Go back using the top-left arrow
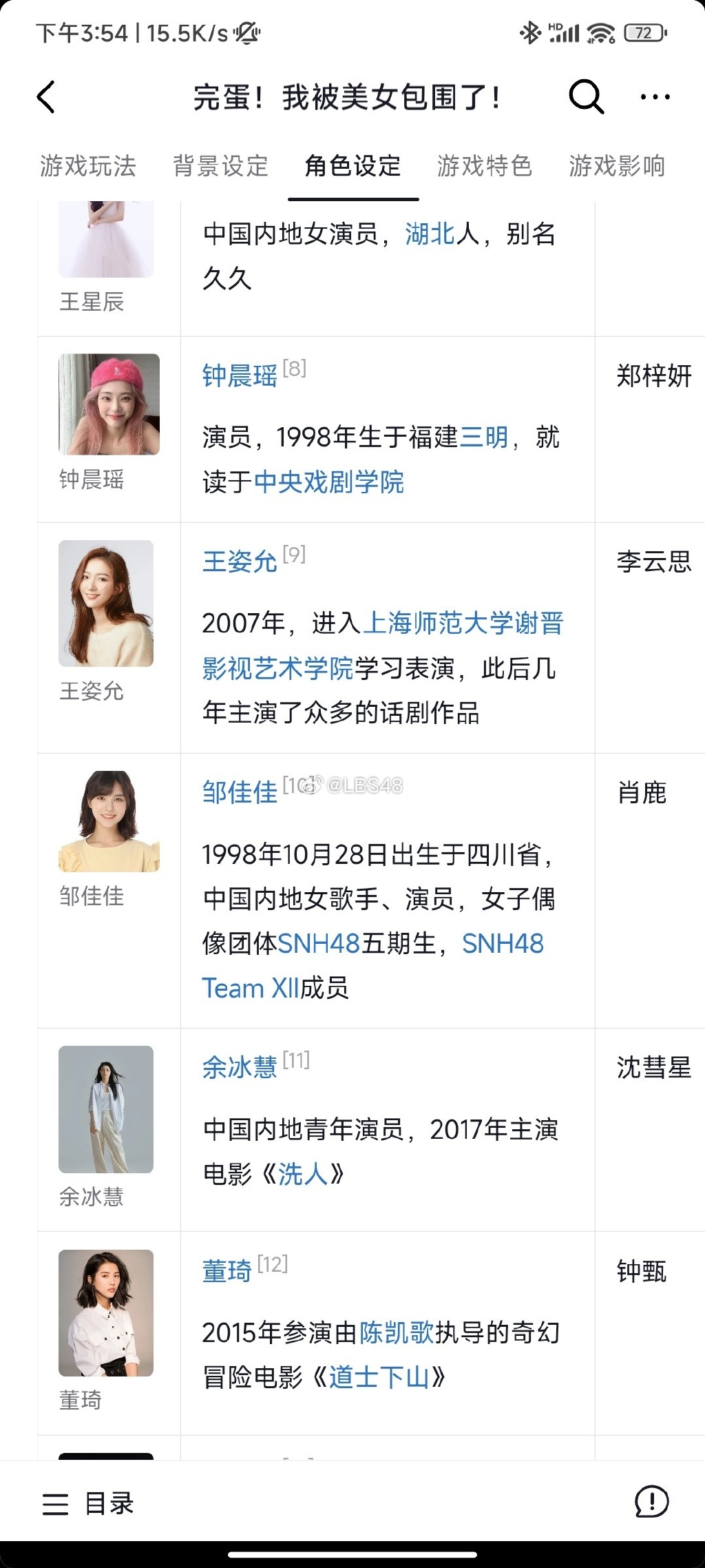This screenshot has height=1568, width=705. (x=46, y=97)
